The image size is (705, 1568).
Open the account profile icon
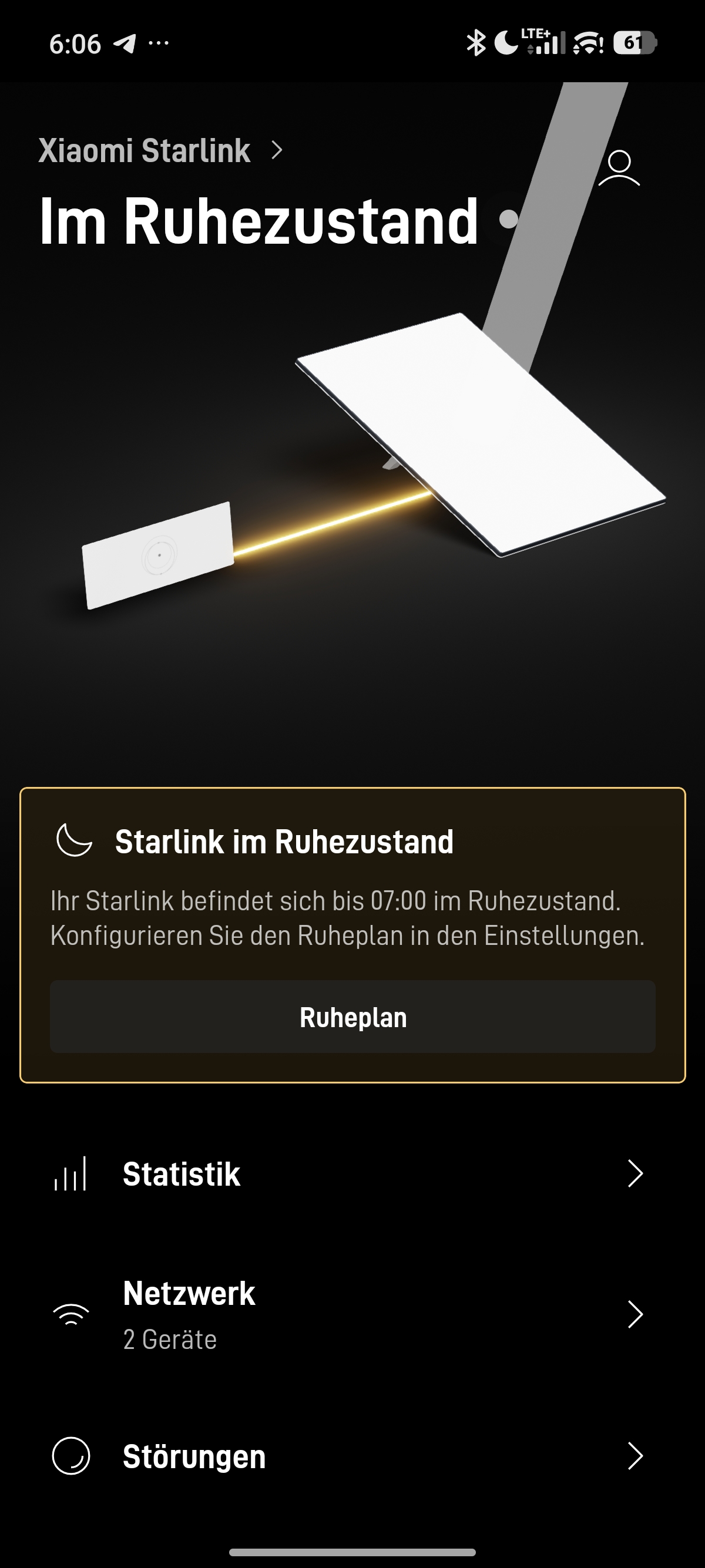619,168
